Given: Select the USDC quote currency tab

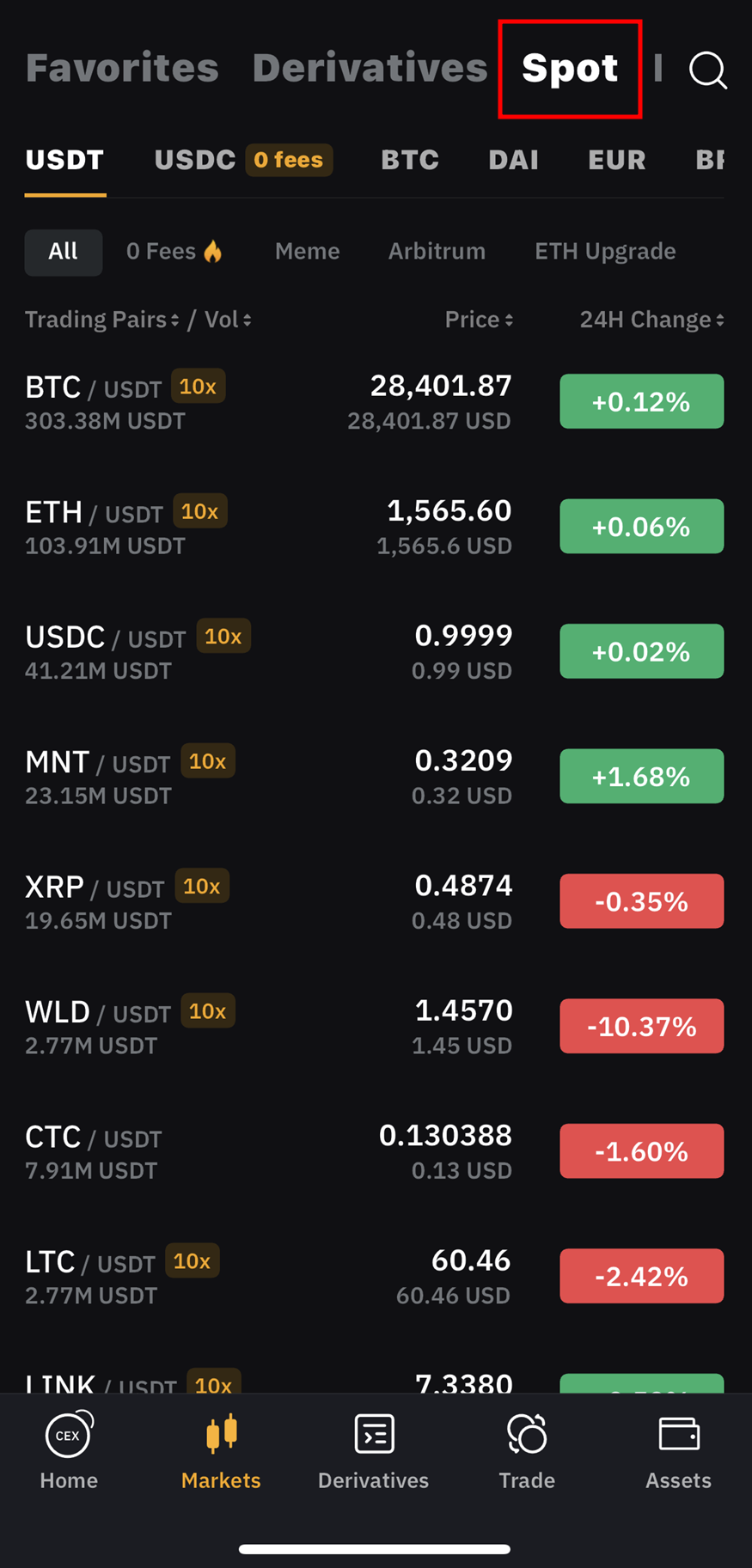Looking at the screenshot, I should coord(195,160).
